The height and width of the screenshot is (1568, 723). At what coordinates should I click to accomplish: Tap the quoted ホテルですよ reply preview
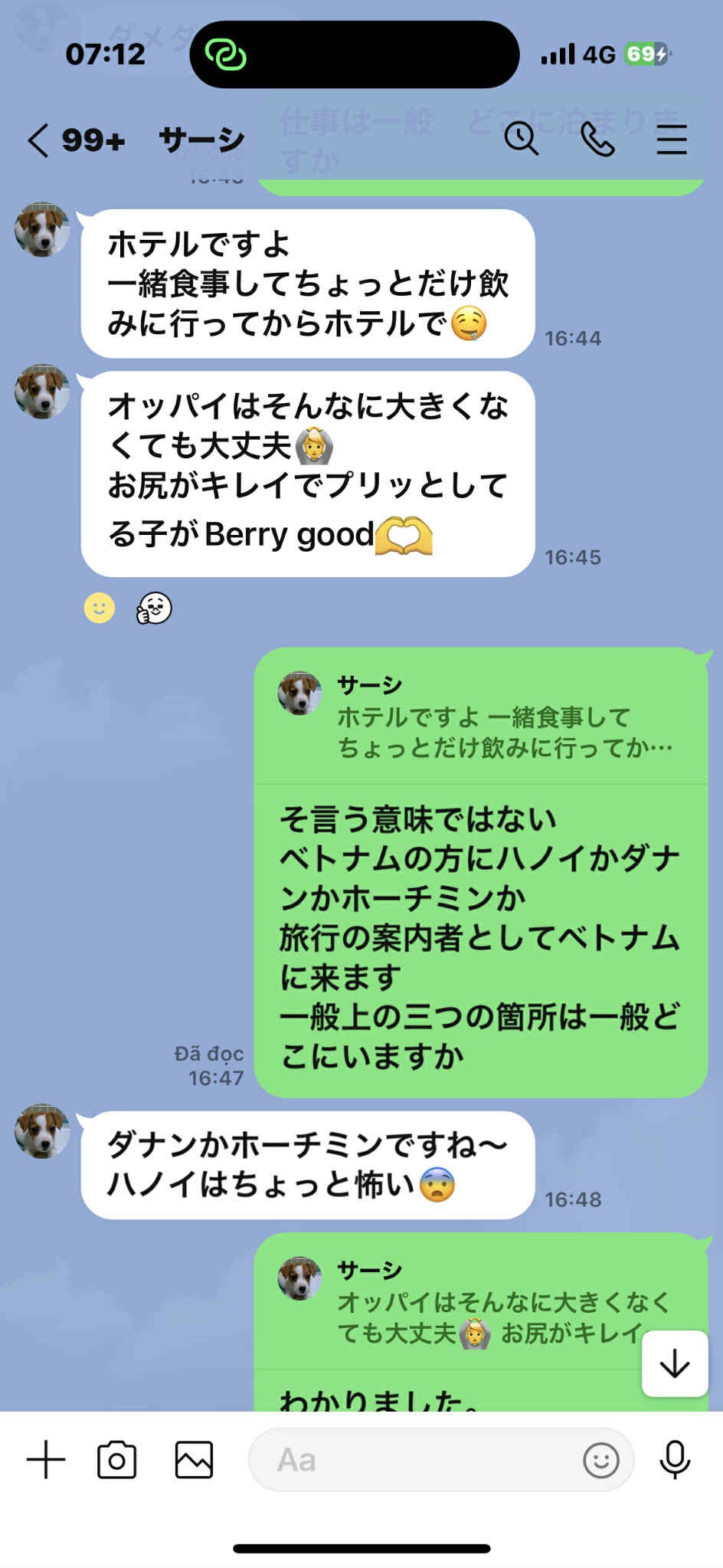[x=481, y=717]
